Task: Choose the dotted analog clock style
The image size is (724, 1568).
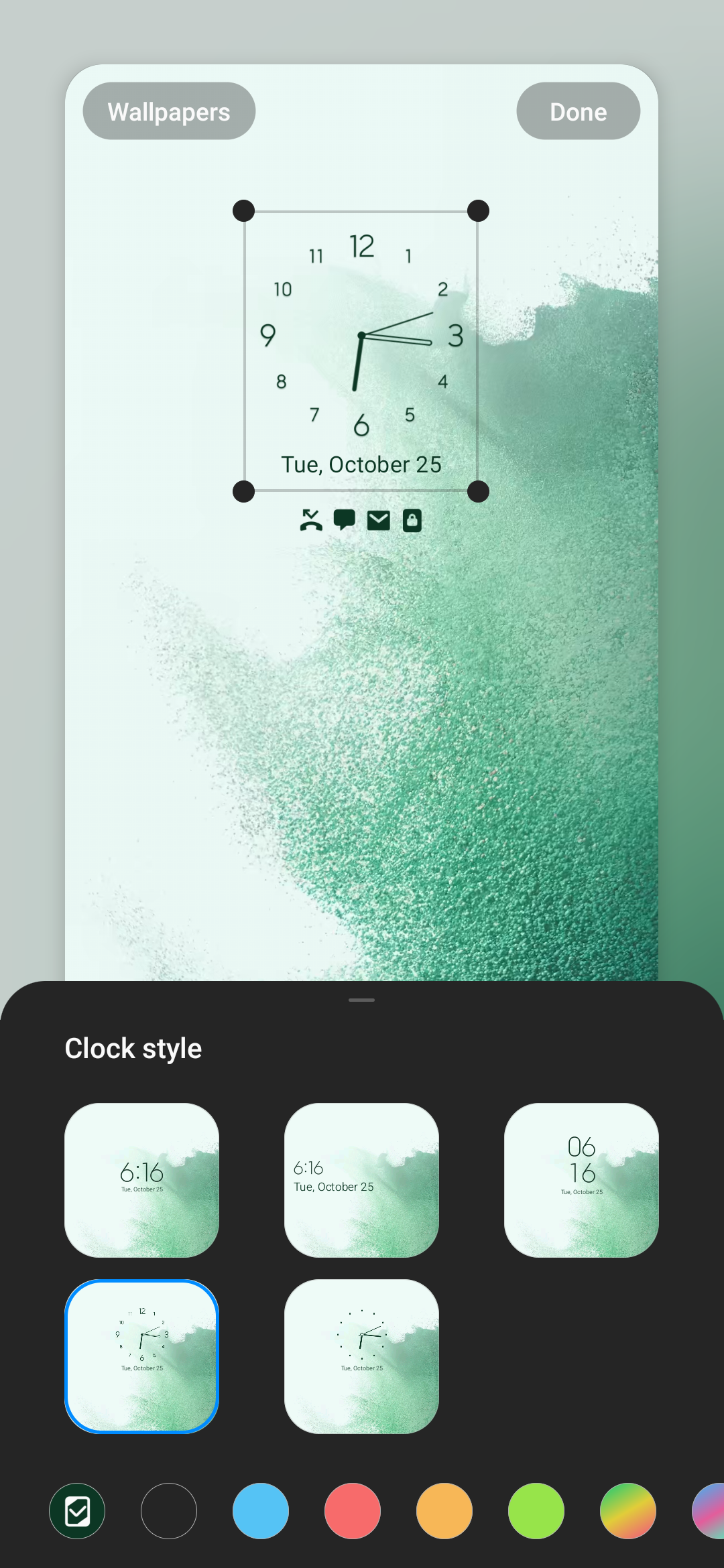Action: 361,1356
